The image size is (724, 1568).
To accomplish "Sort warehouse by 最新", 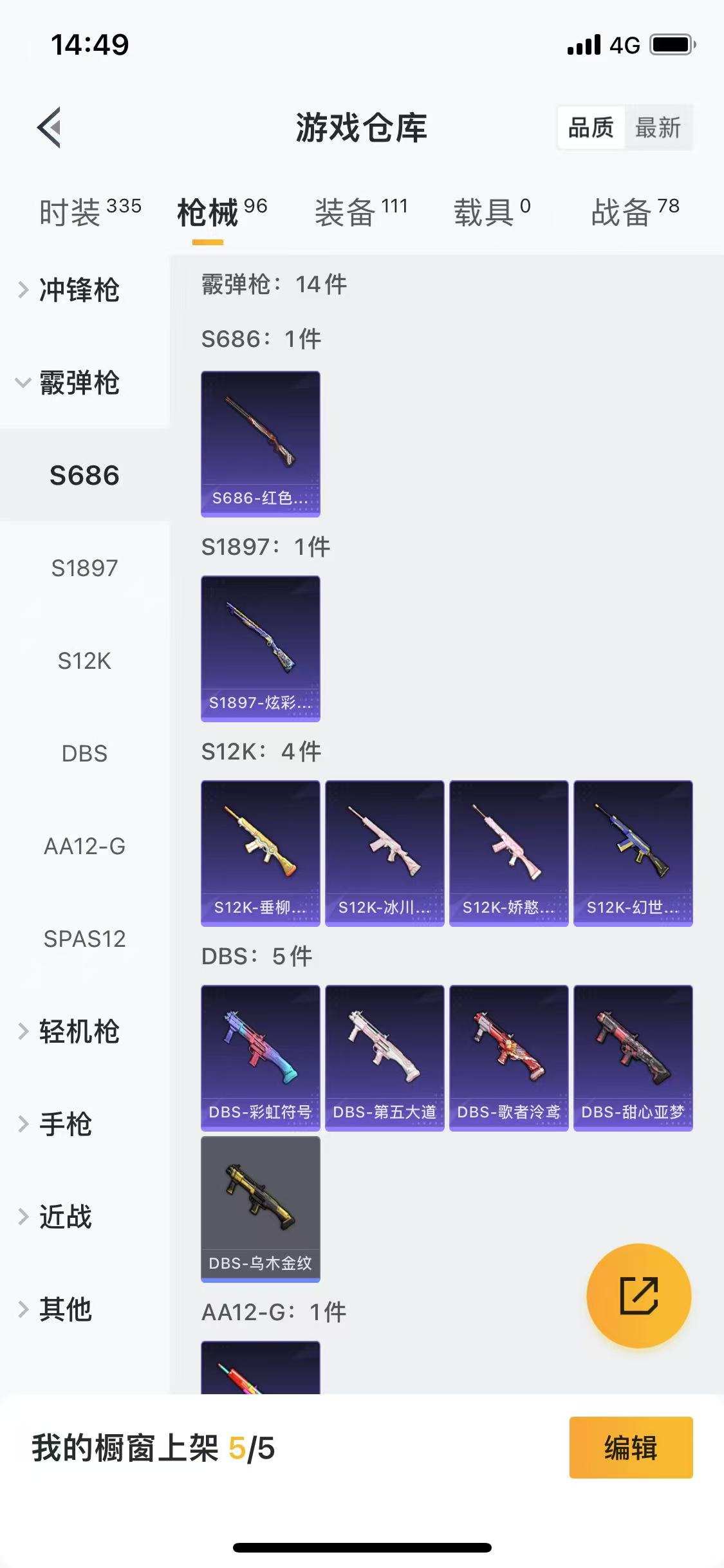I will 658,127.
